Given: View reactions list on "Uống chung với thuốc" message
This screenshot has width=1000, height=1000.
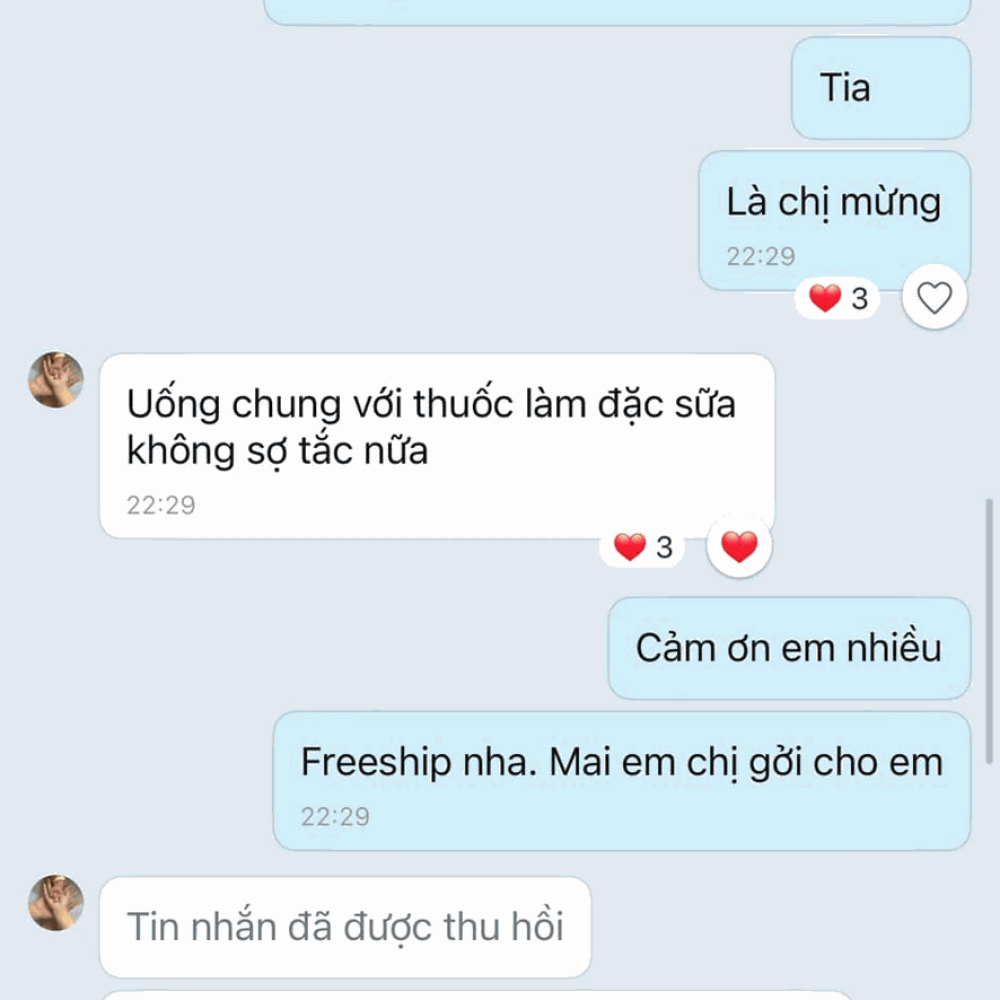Looking at the screenshot, I should [x=643, y=547].
